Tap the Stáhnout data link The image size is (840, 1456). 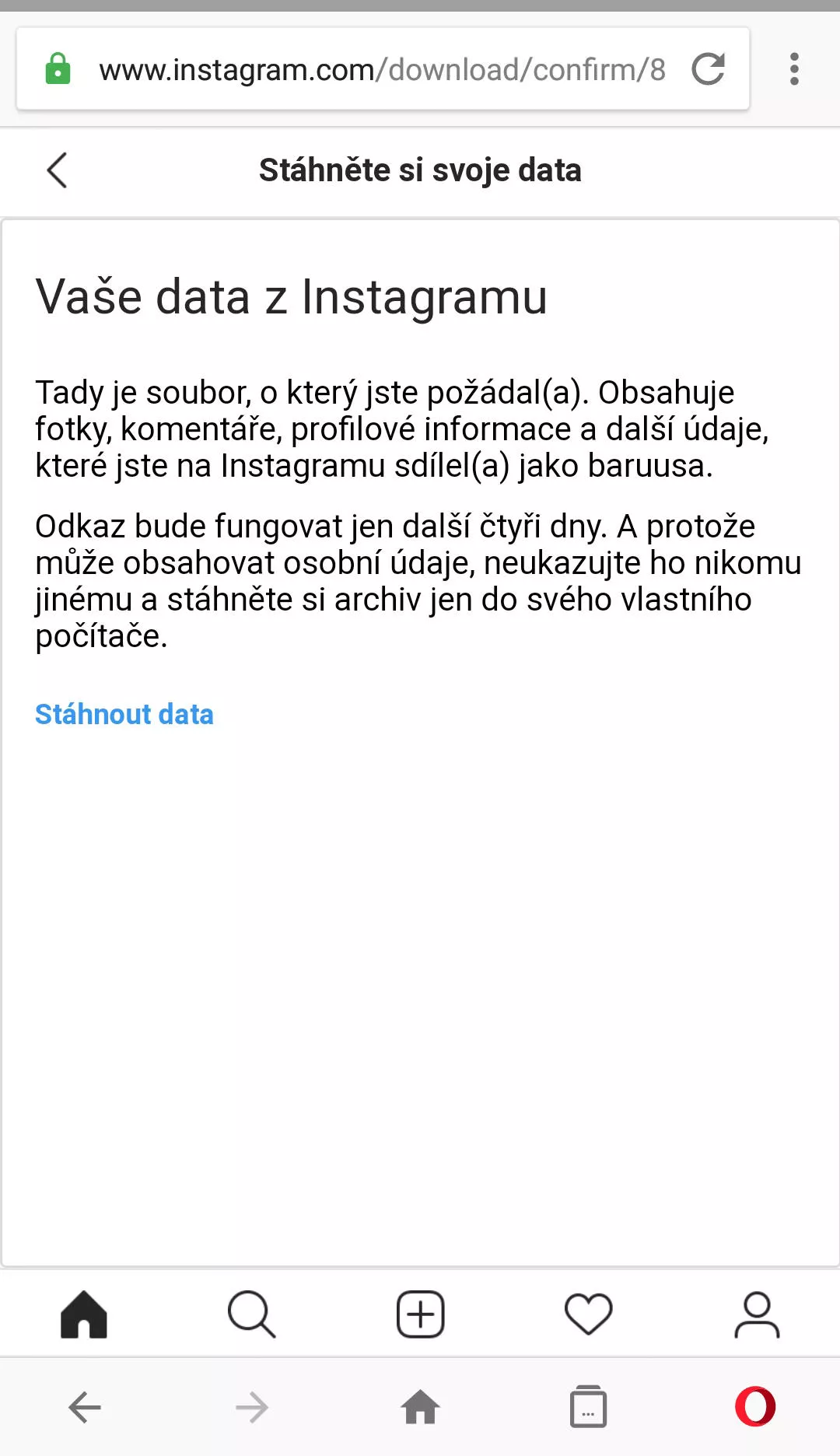124,714
